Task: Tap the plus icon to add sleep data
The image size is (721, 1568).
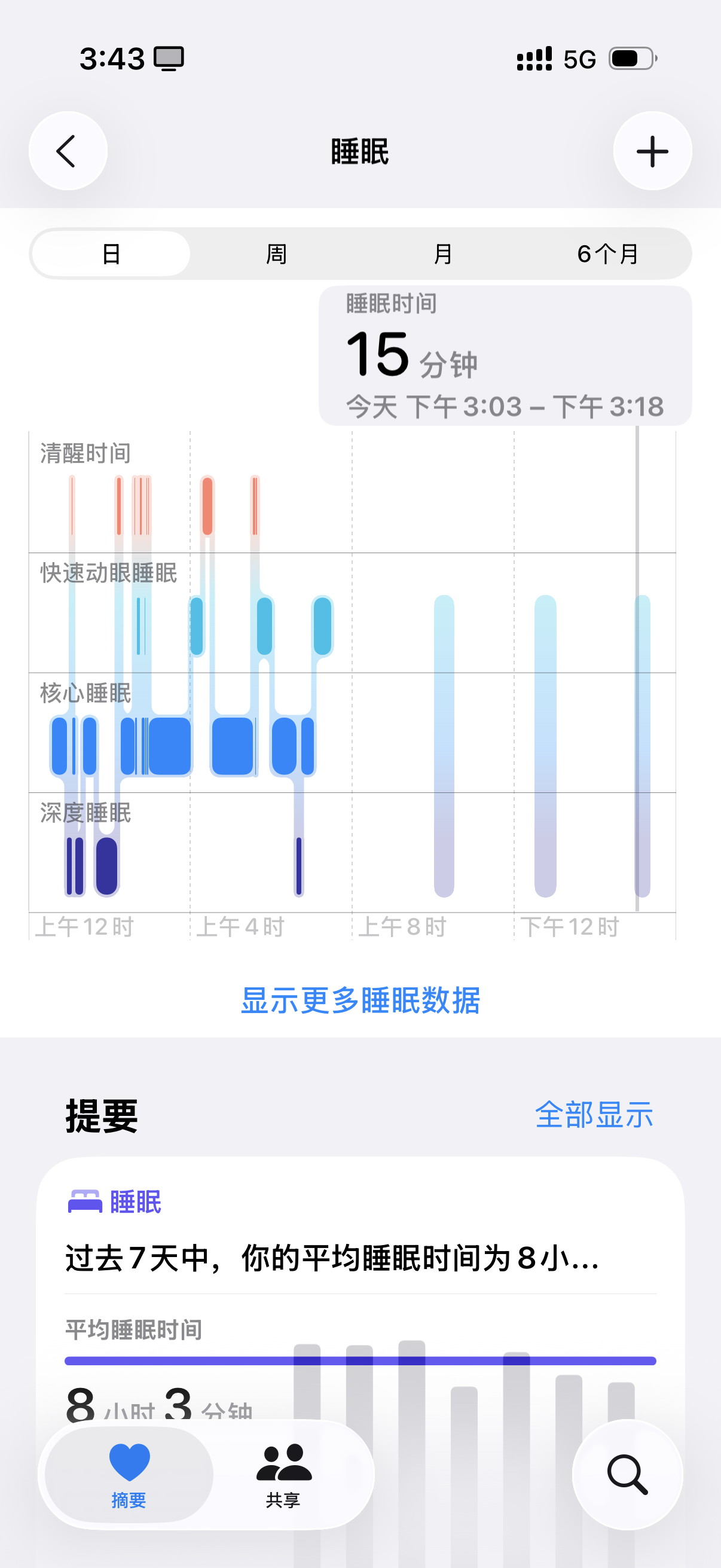Action: click(x=652, y=150)
